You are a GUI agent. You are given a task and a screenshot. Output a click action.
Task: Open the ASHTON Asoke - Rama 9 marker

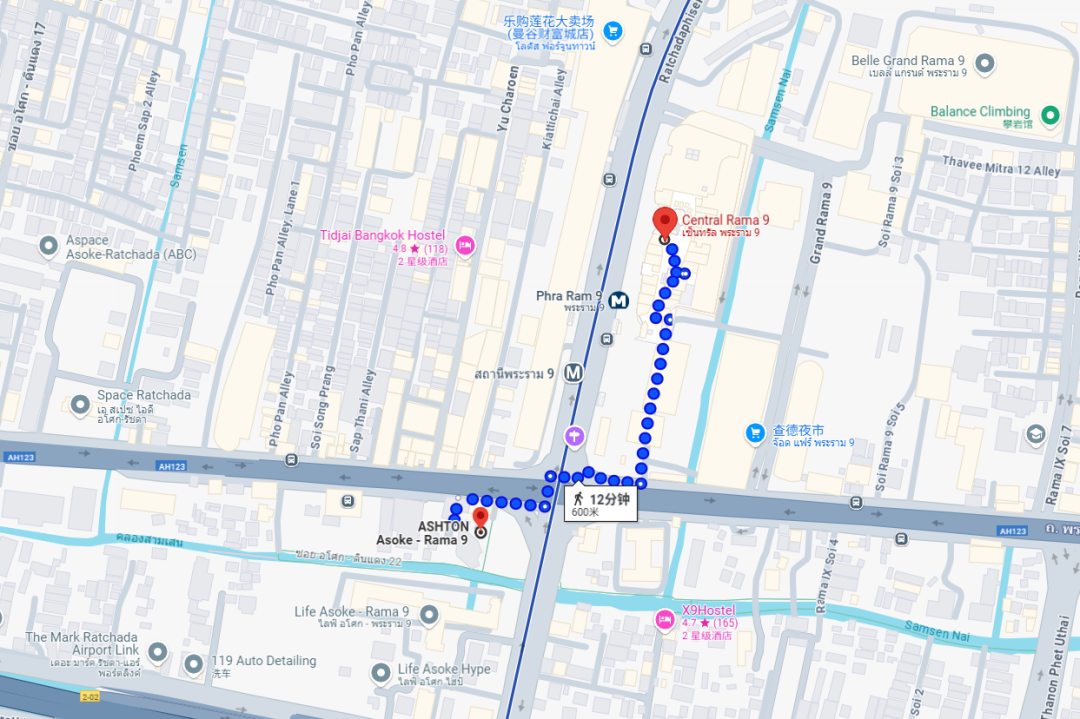point(479,518)
